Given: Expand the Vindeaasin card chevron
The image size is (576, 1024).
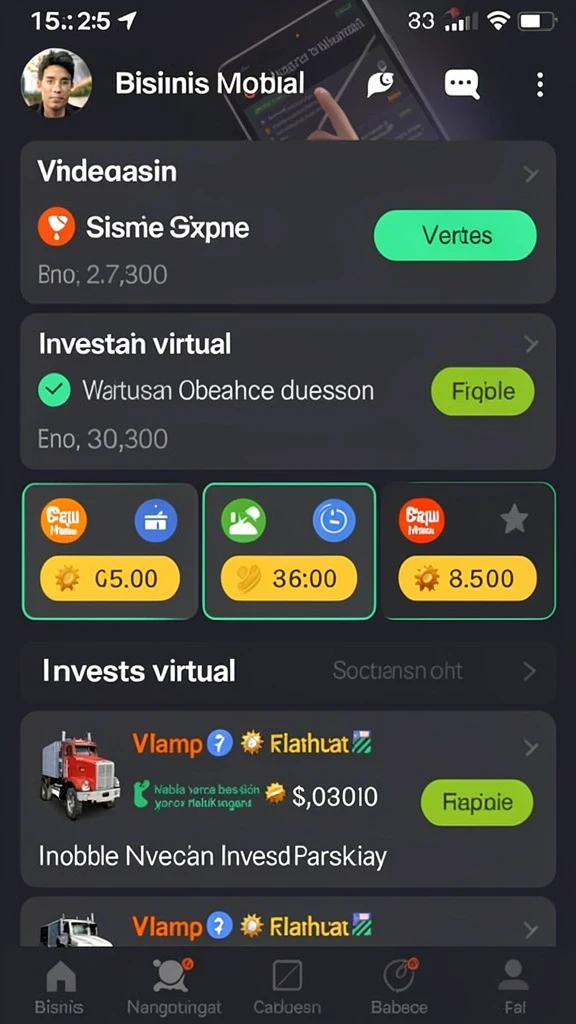Looking at the screenshot, I should (531, 174).
